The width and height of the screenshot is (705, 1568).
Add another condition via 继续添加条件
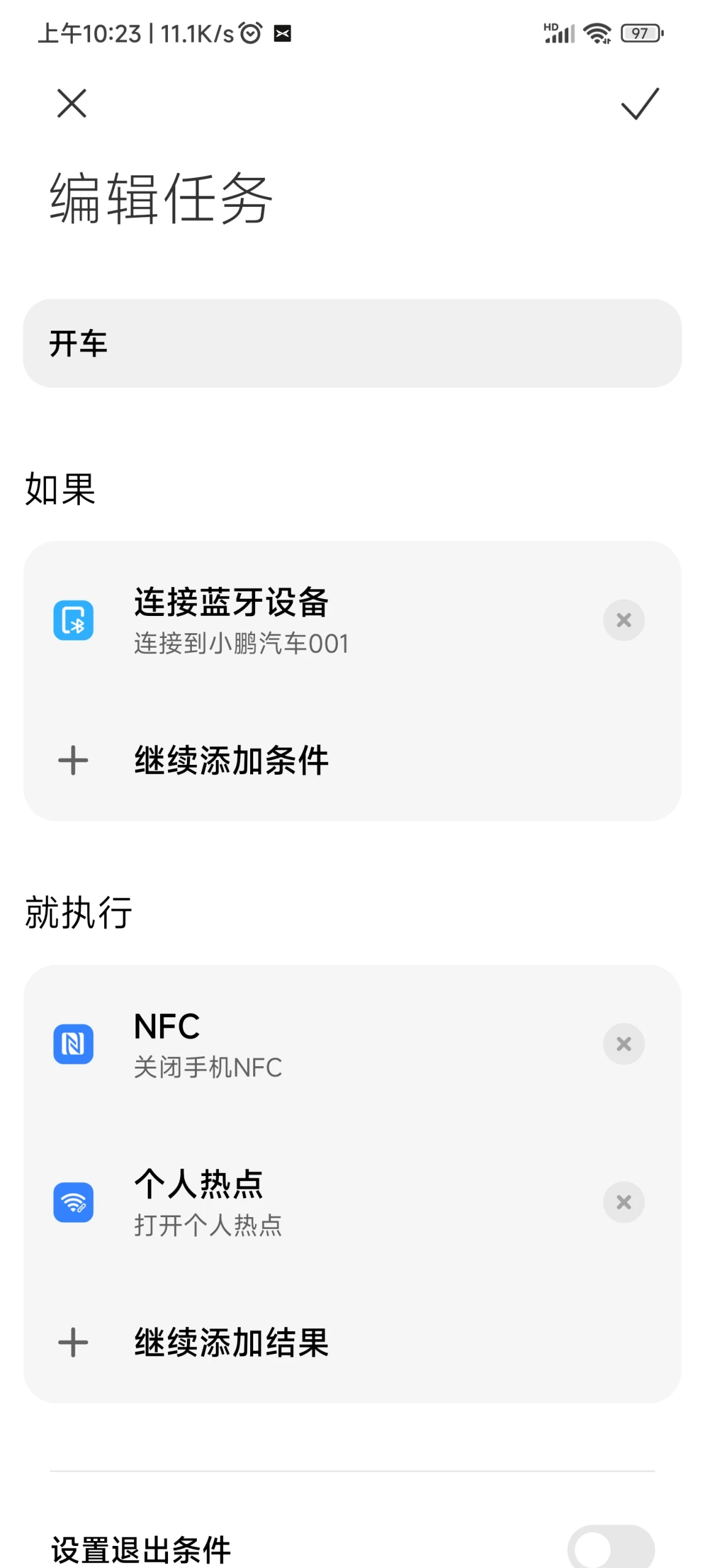pos(352,761)
